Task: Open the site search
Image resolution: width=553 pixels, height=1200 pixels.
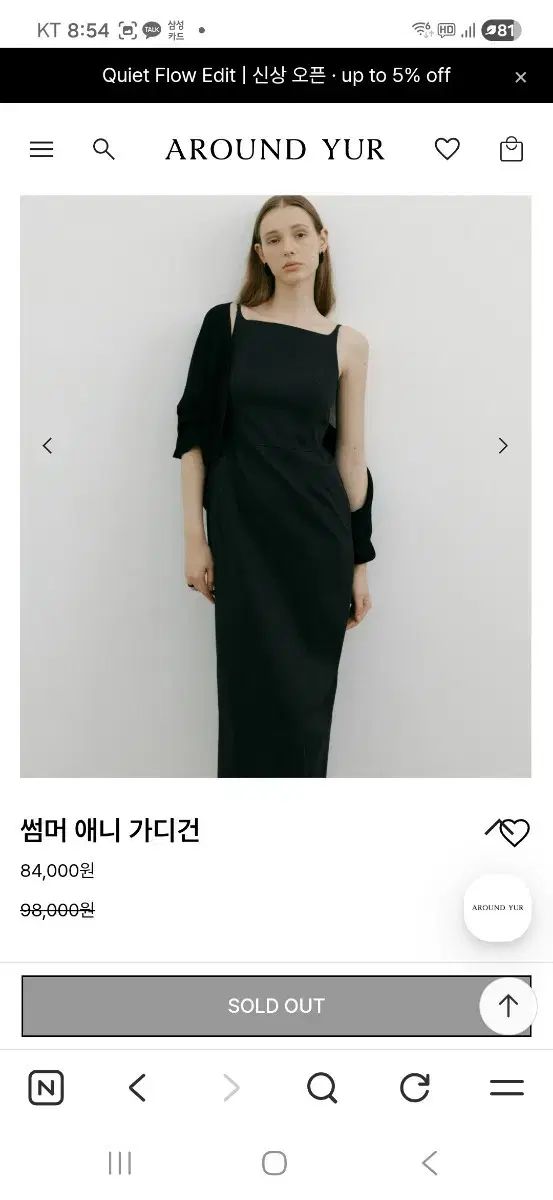Action: coord(103,150)
